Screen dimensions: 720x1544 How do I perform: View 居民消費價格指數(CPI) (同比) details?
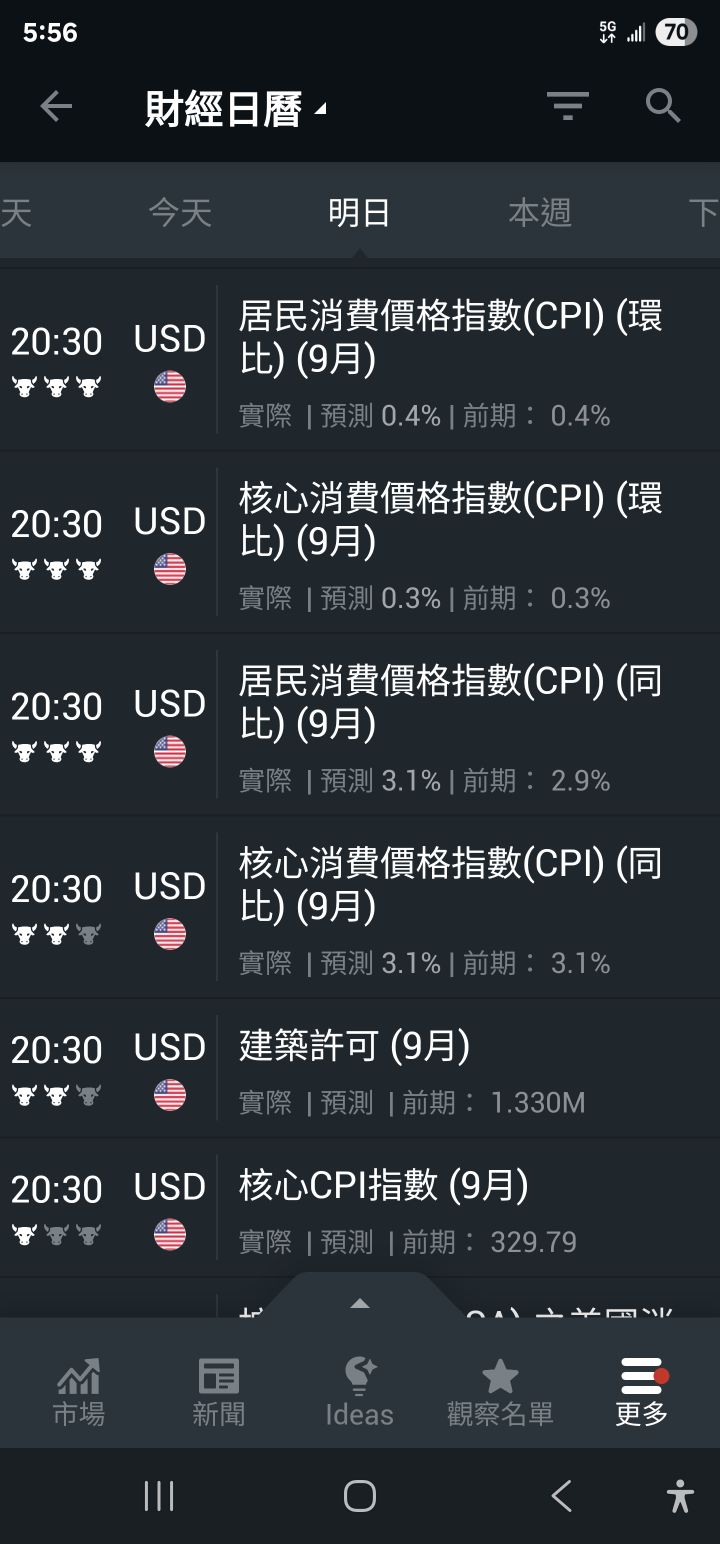coord(450,703)
